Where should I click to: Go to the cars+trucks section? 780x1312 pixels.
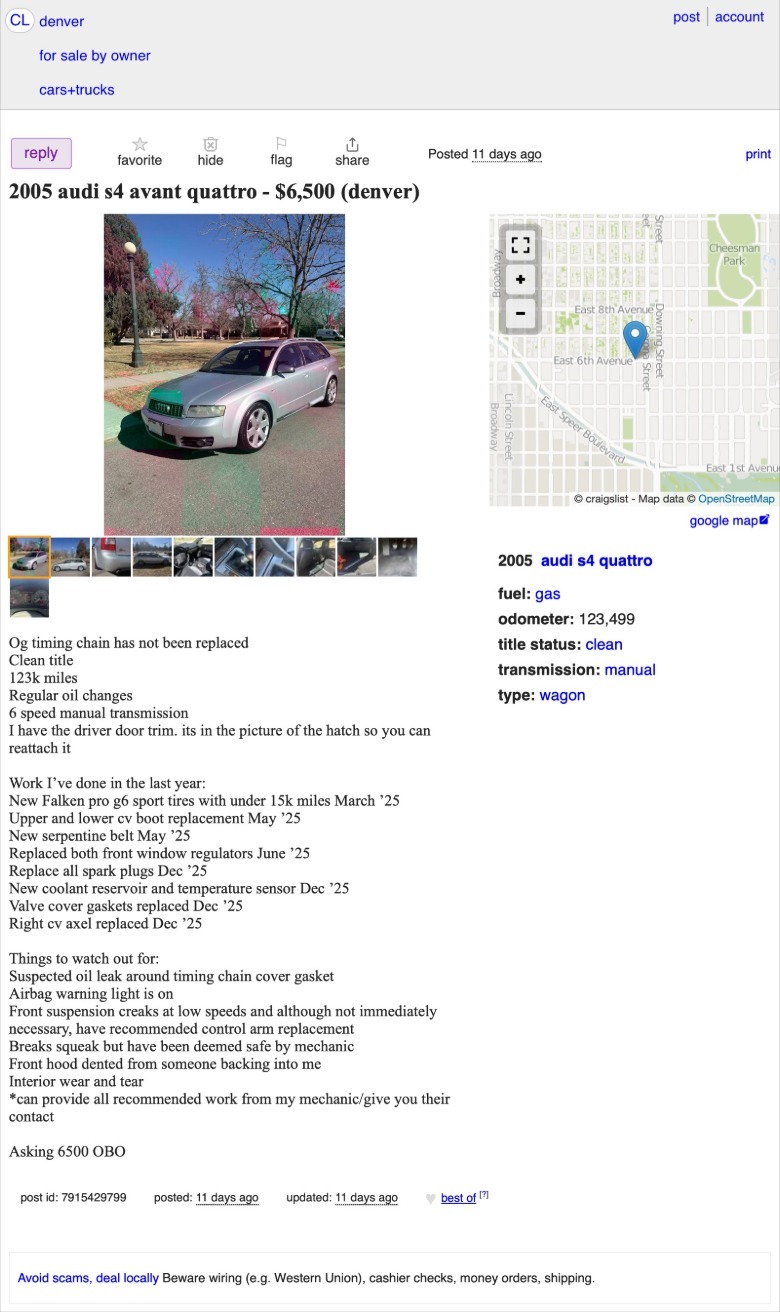pos(77,89)
